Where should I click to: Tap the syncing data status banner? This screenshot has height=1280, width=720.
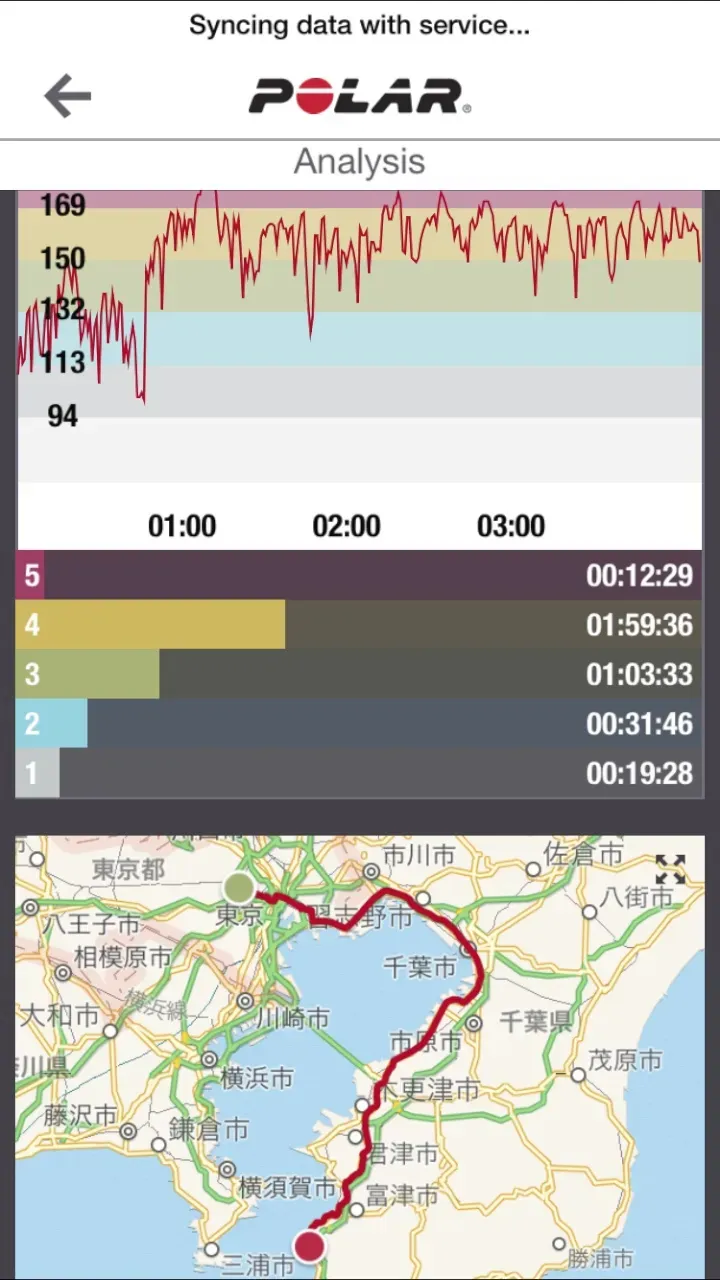coord(359,25)
